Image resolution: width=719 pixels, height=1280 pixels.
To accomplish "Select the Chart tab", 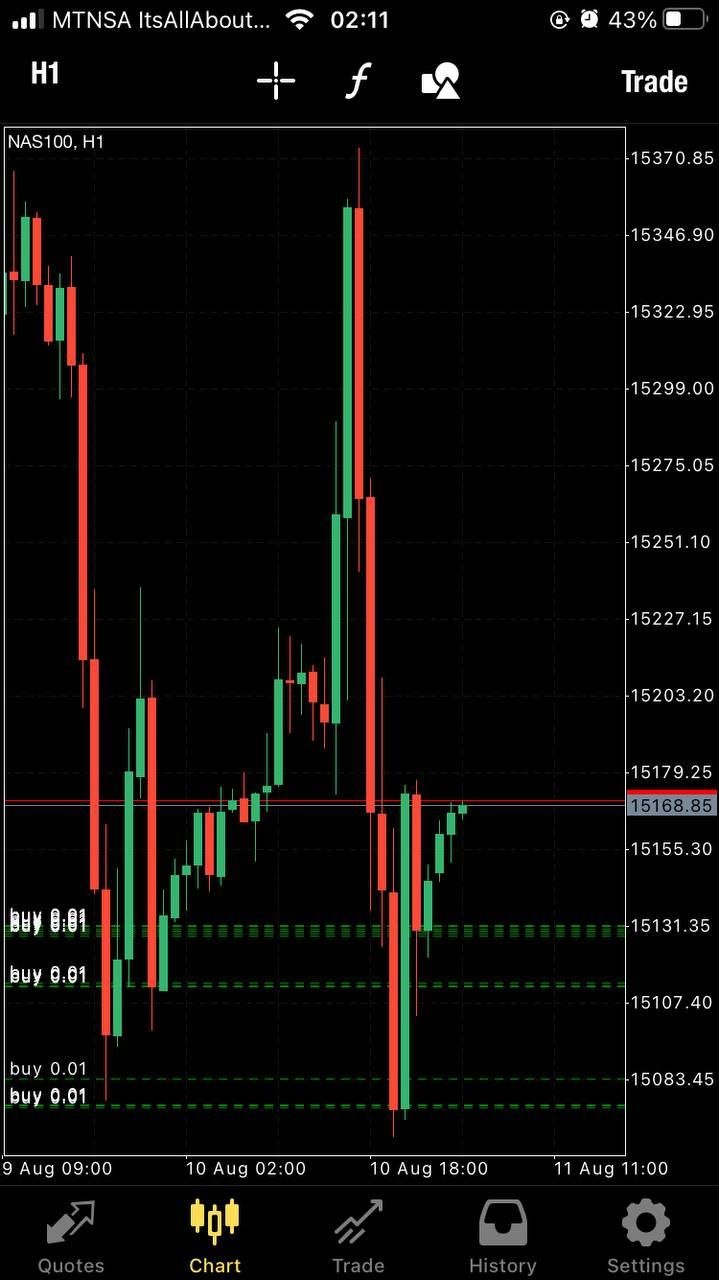I will pyautogui.click(x=215, y=1236).
